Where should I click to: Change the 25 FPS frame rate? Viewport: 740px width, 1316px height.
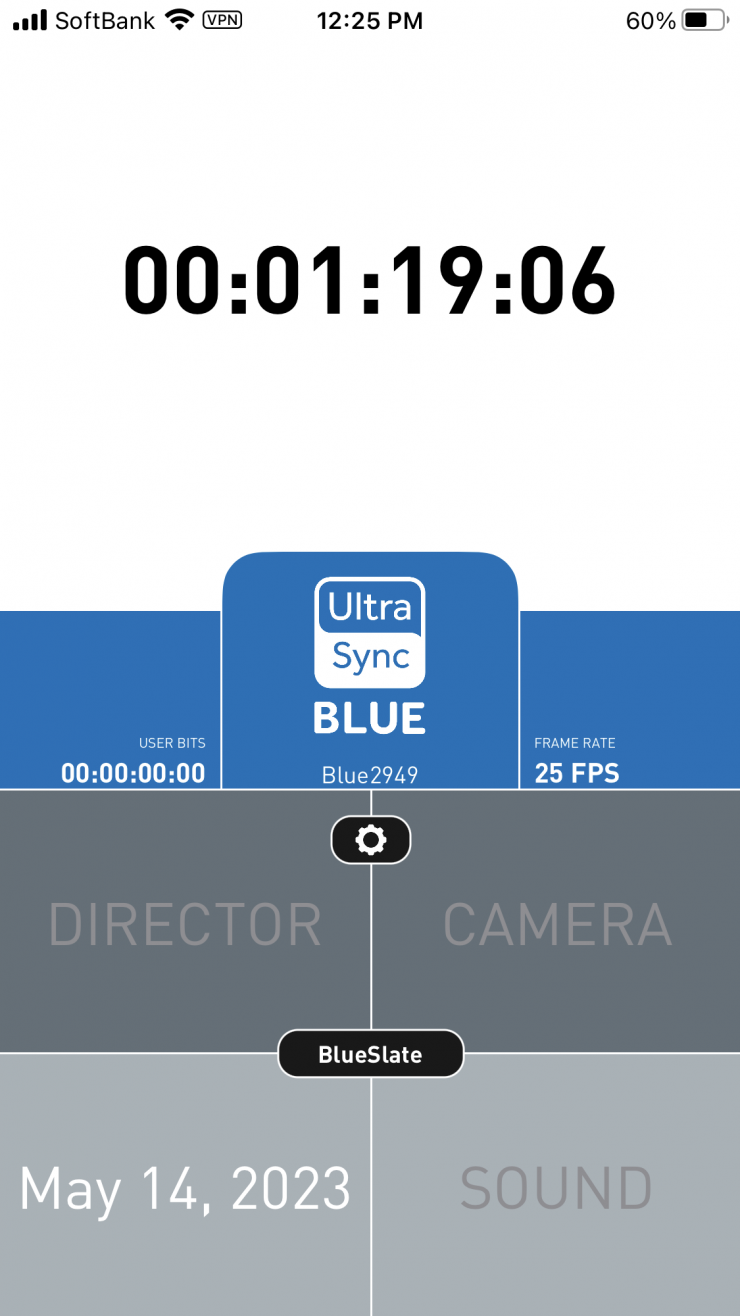[577, 760]
